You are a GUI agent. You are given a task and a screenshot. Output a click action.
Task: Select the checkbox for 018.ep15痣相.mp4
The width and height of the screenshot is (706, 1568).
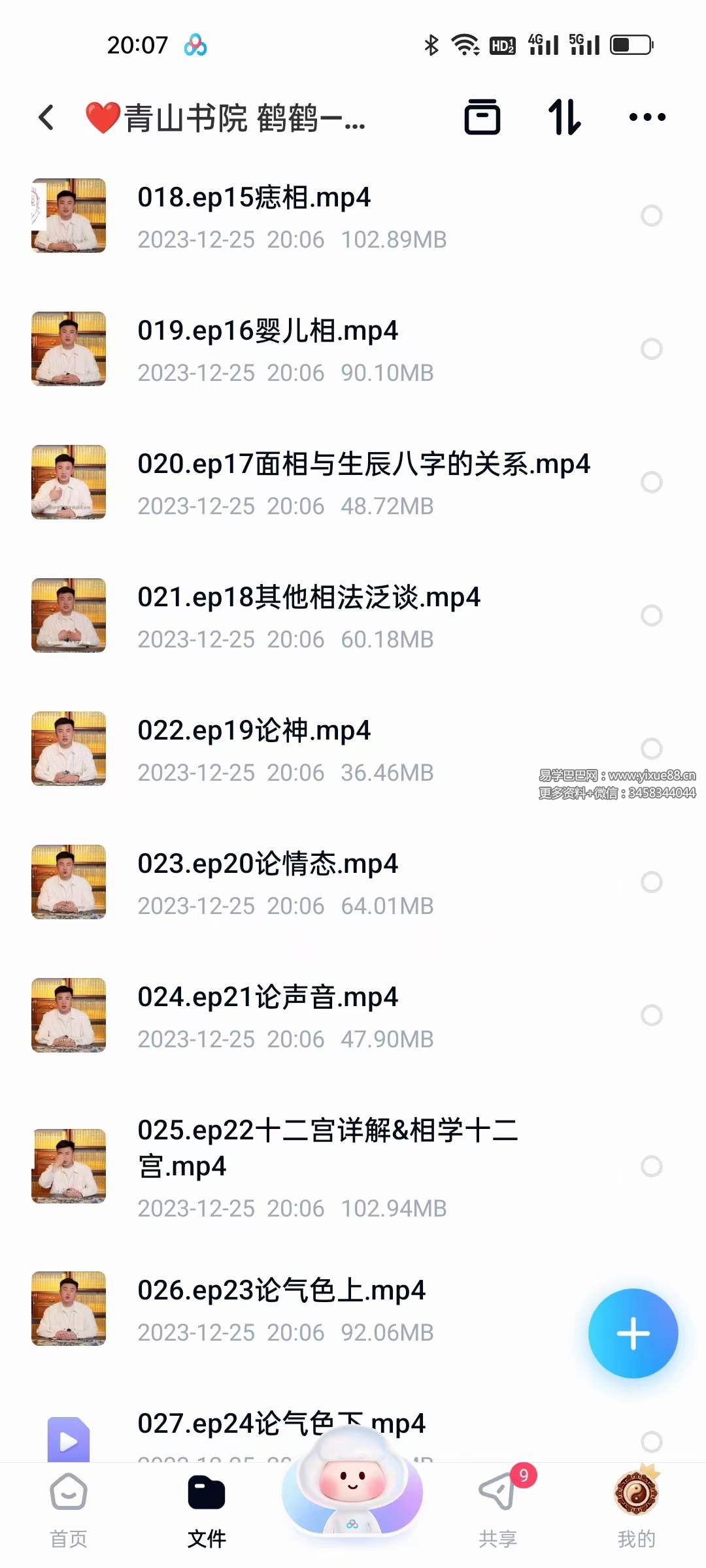point(652,216)
